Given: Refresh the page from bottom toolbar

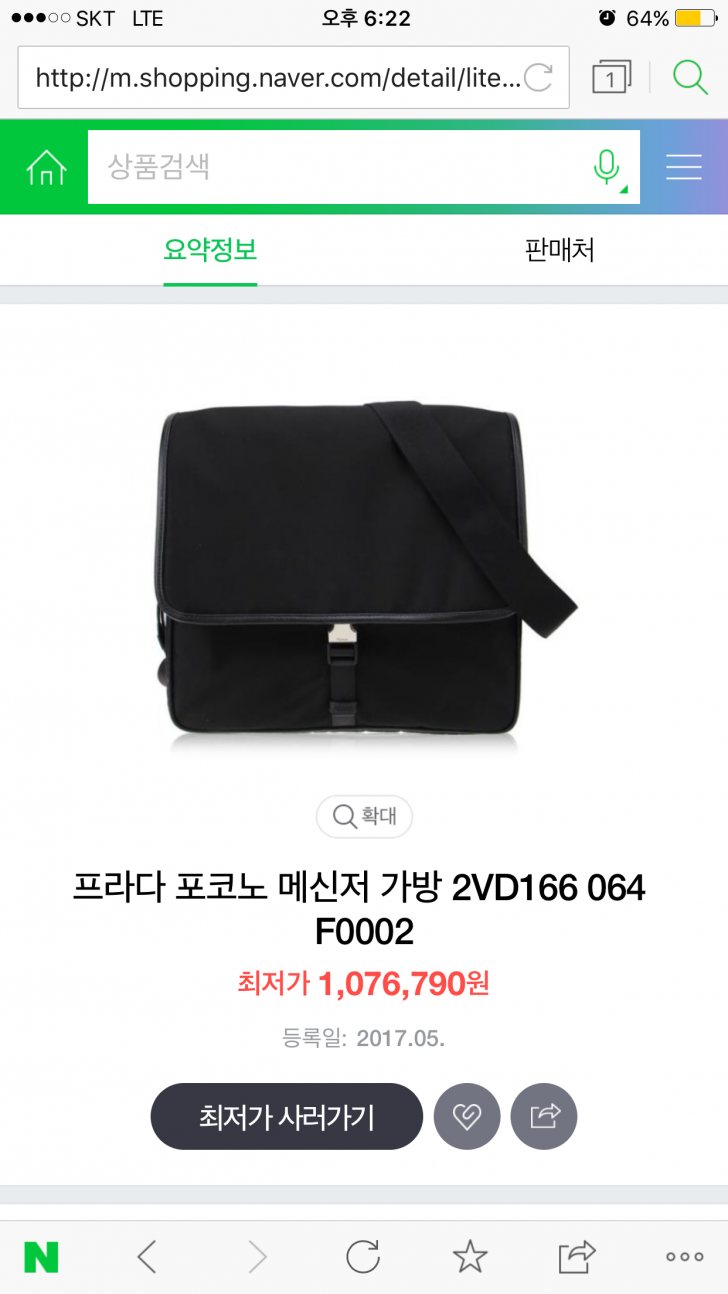Looking at the screenshot, I should pyautogui.click(x=363, y=1256).
